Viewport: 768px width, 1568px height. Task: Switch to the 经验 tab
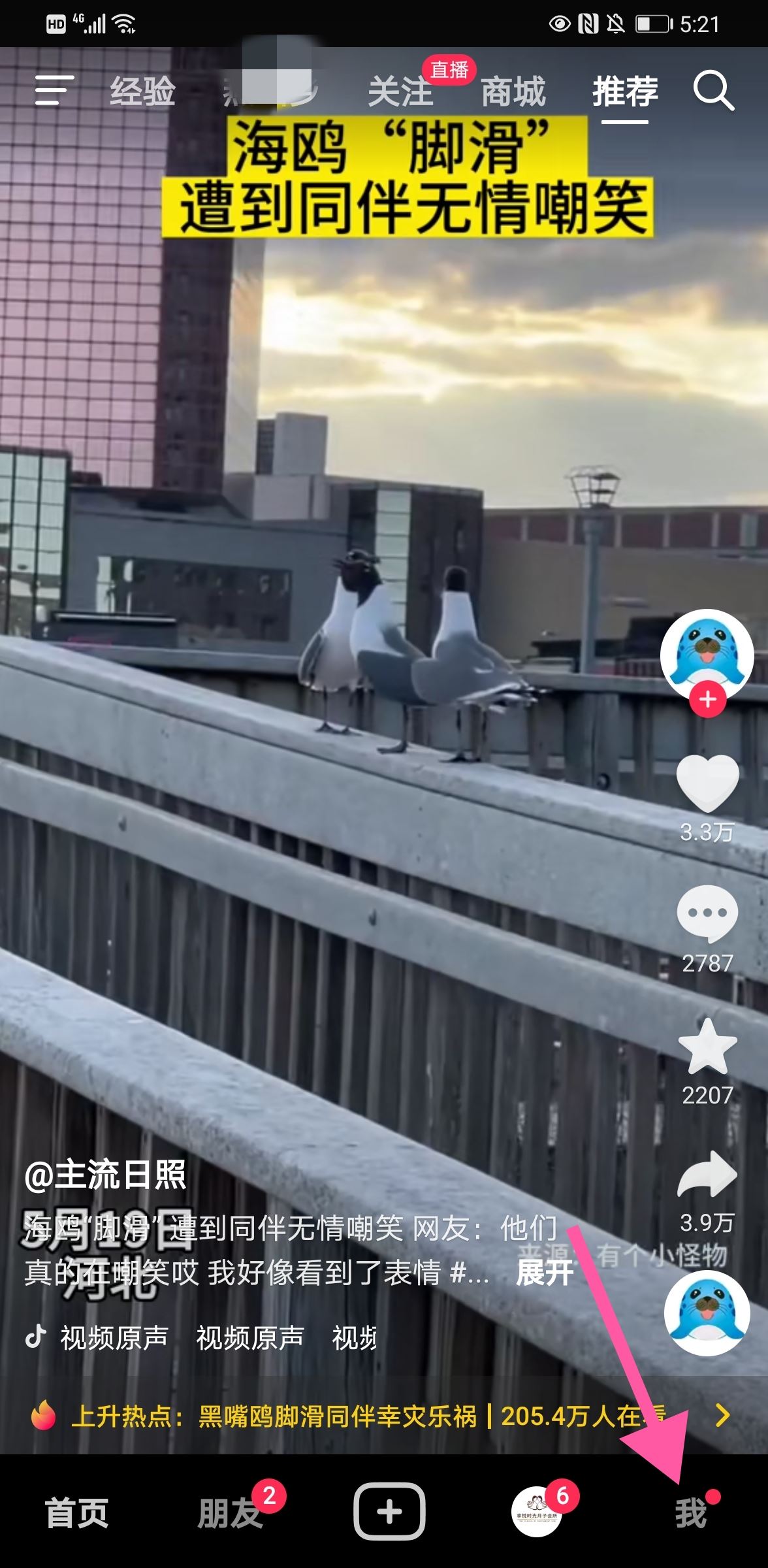coord(142,91)
